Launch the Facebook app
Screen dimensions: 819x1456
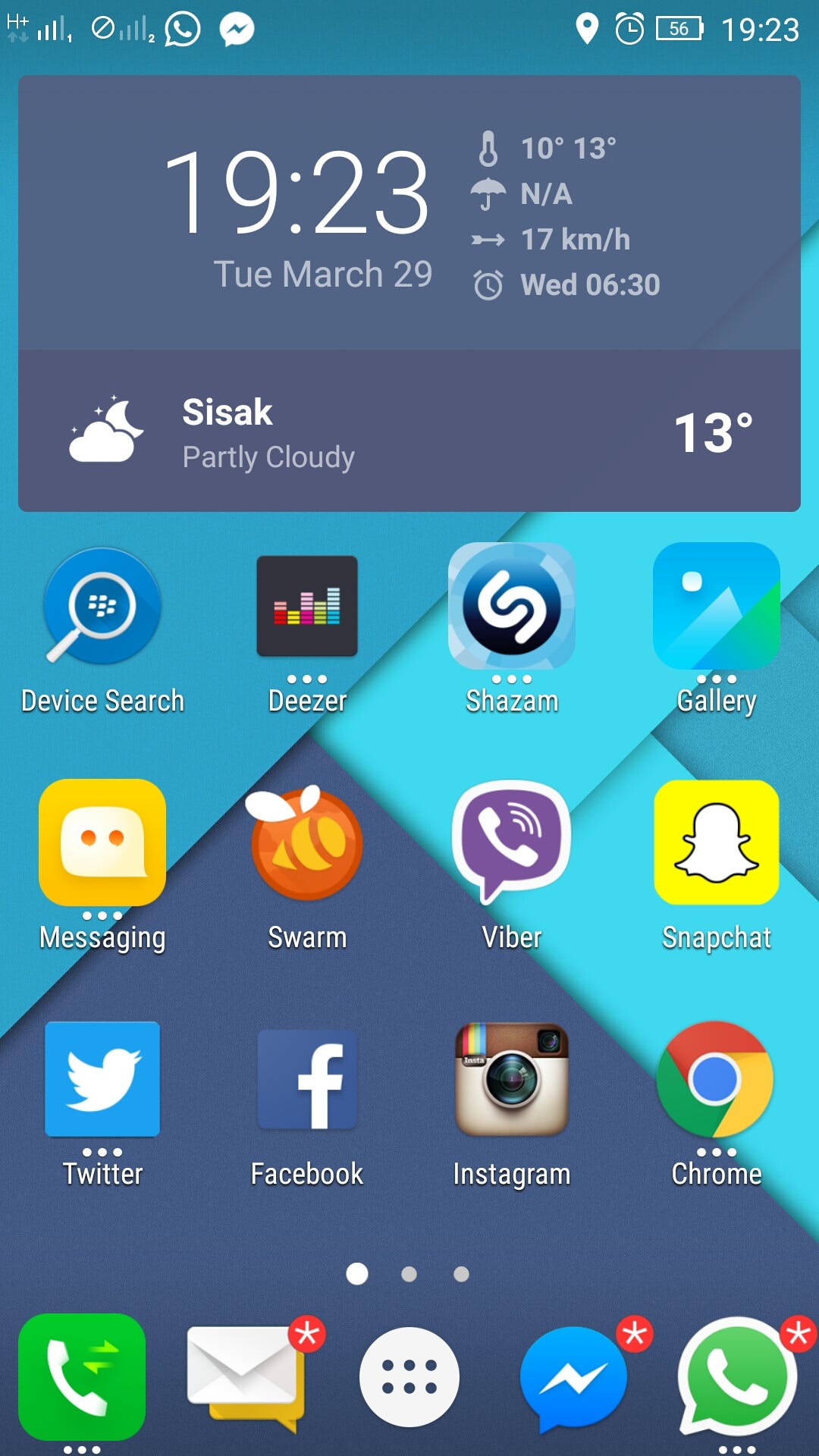pos(307,1078)
